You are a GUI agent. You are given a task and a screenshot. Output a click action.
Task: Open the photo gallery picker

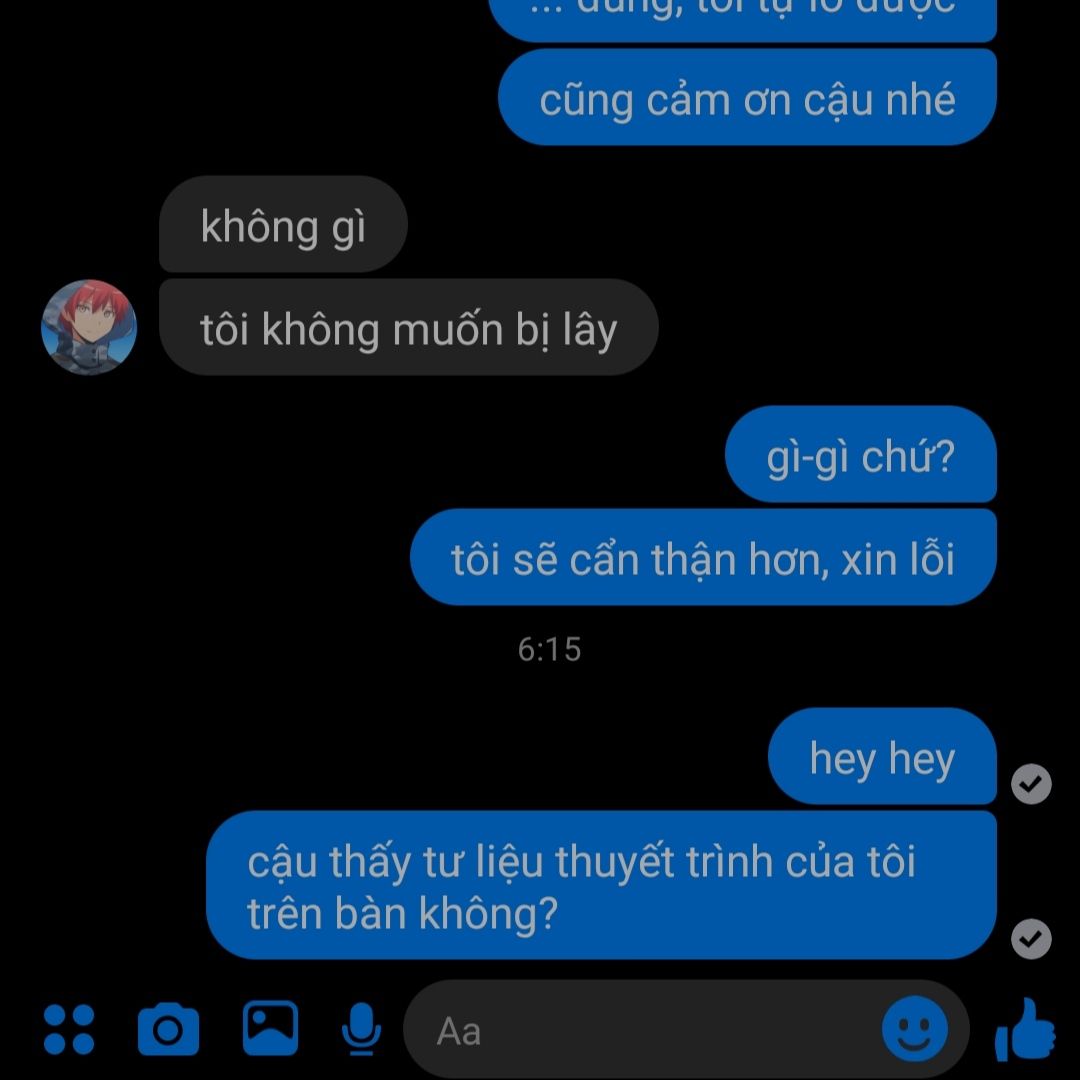[x=270, y=1028]
